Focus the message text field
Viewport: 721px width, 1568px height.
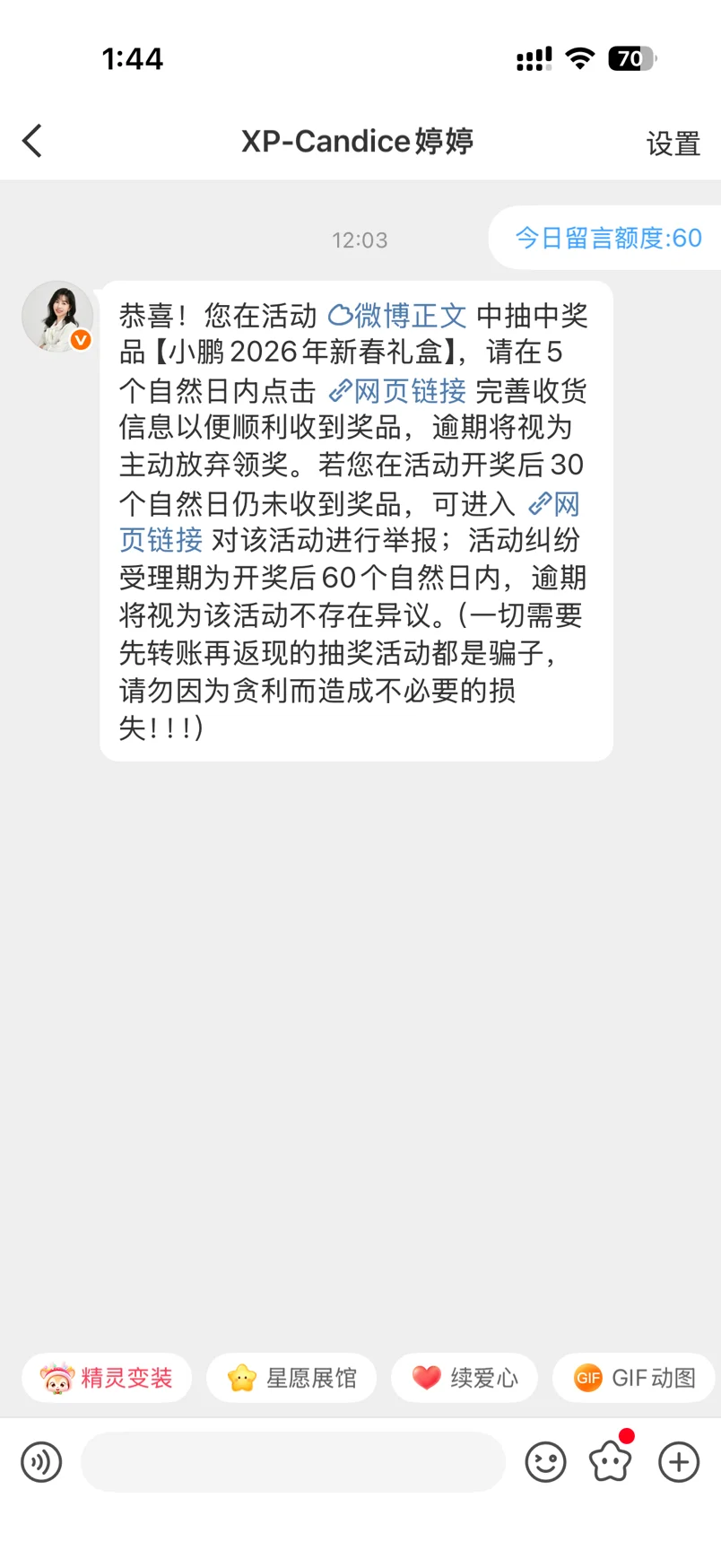[292, 1462]
